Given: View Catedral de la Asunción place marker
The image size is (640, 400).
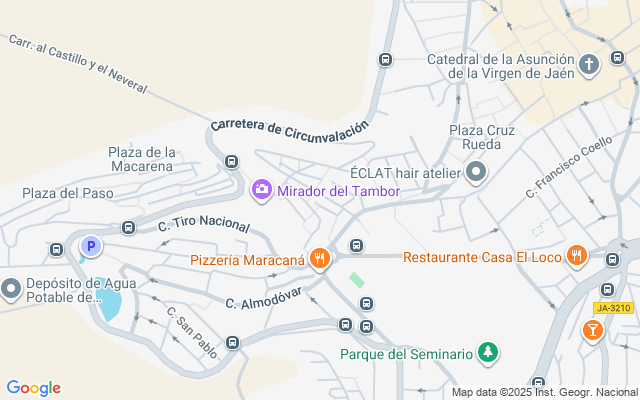Looking at the screenshot, I should coord(590,66).
